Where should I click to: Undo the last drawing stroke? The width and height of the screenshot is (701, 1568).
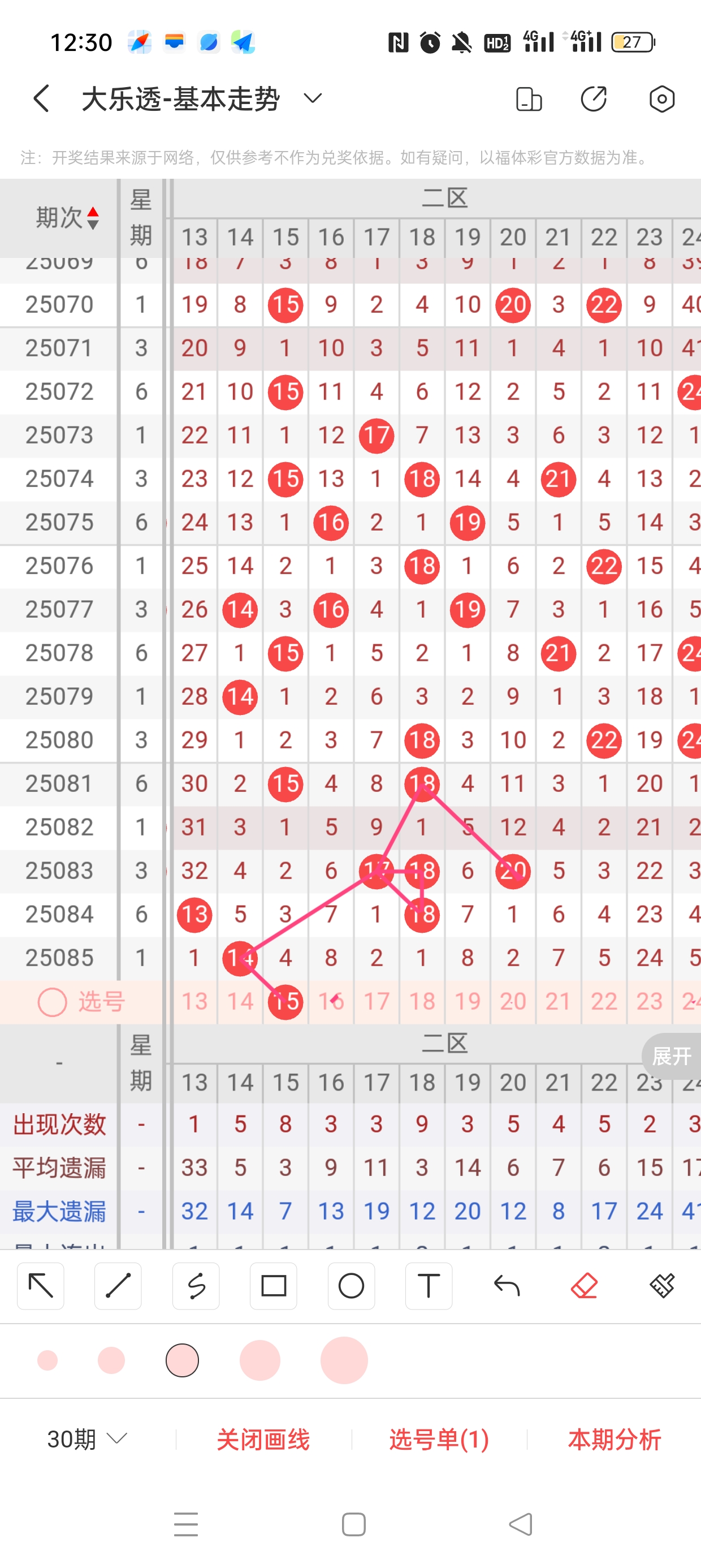coord(507,1286)
